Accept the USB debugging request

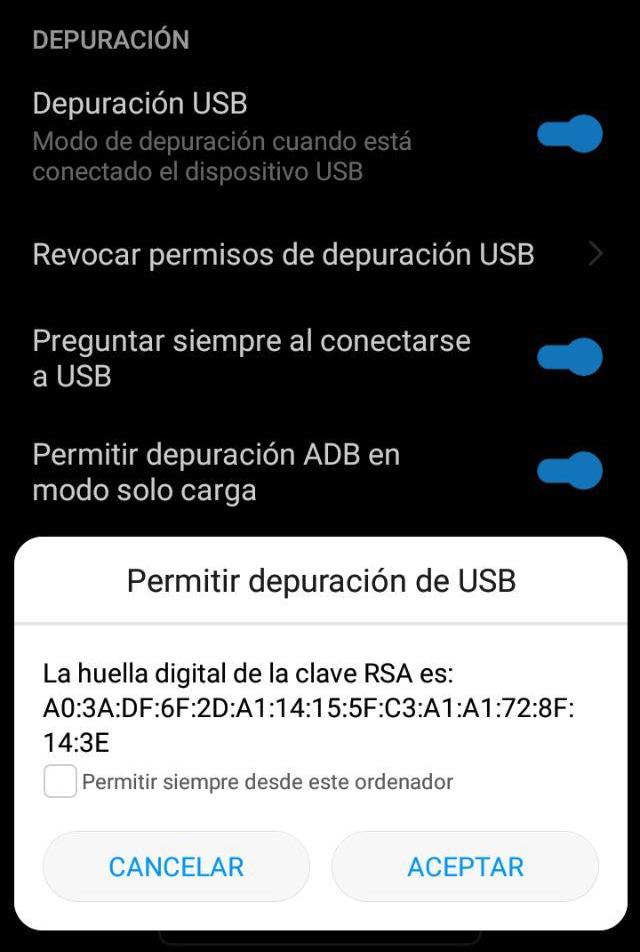pos(465,866)
